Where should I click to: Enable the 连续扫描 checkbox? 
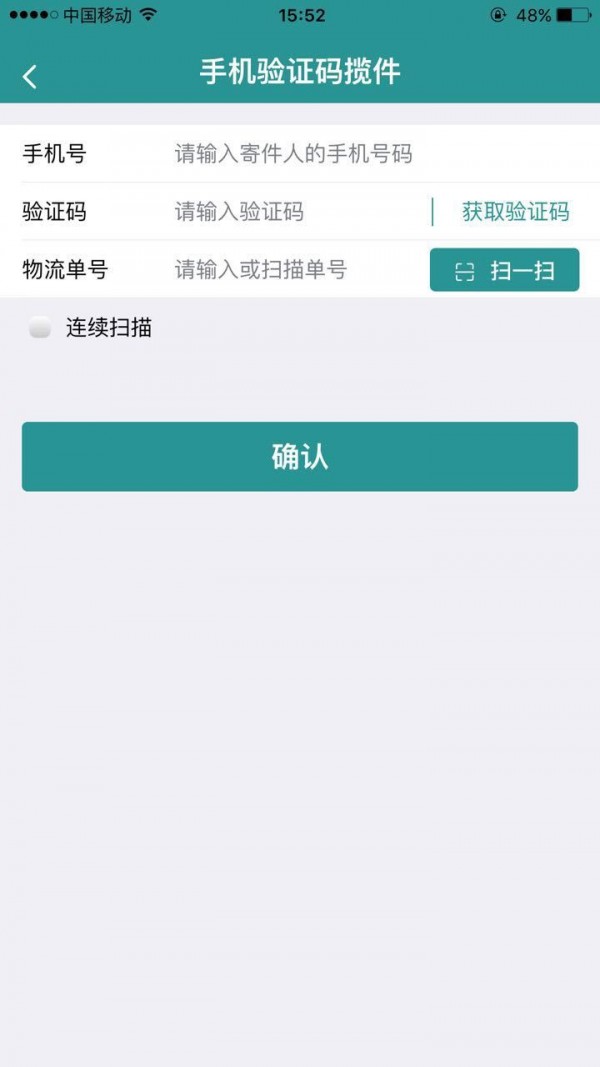coord(40,327)
